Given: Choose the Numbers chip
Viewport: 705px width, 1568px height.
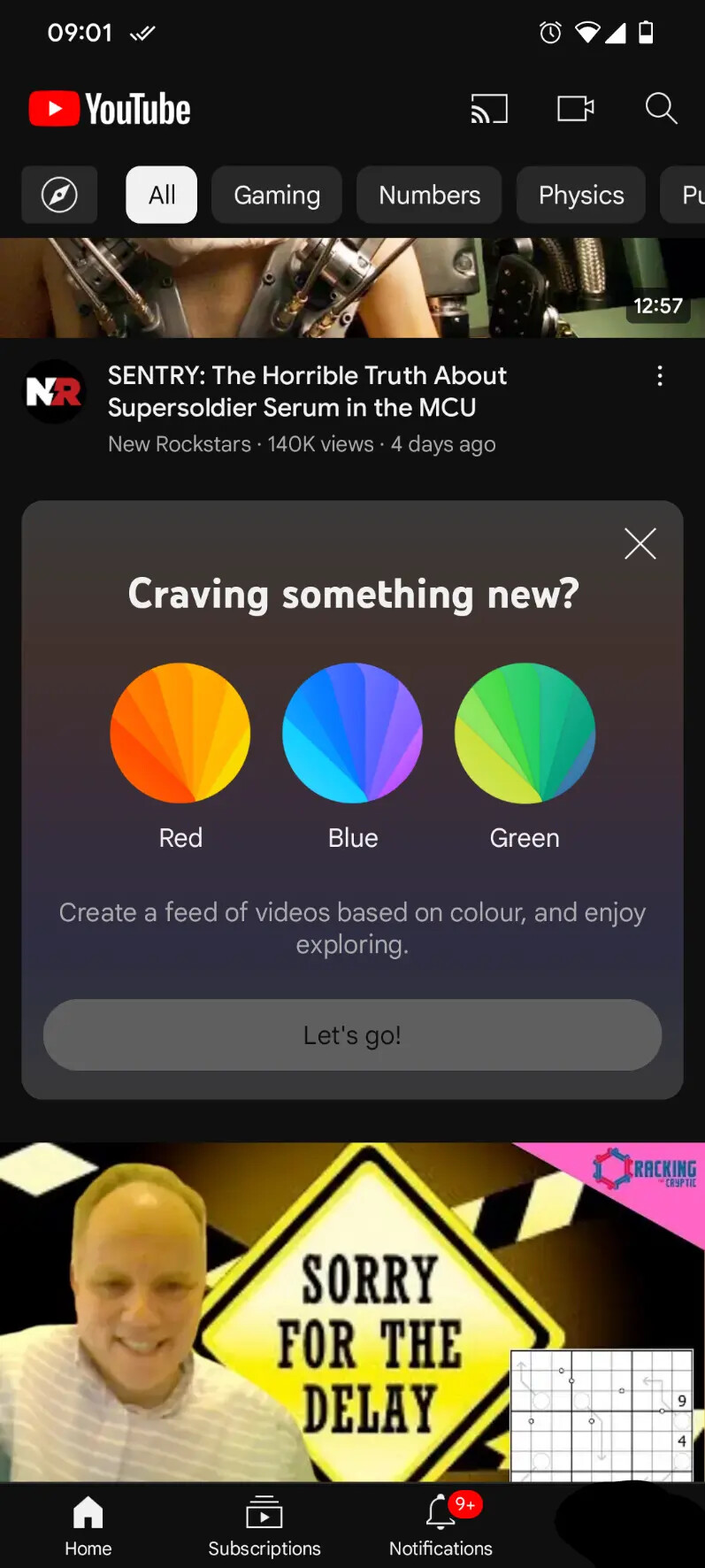Looking at the screenshot, I should [429, 195].
